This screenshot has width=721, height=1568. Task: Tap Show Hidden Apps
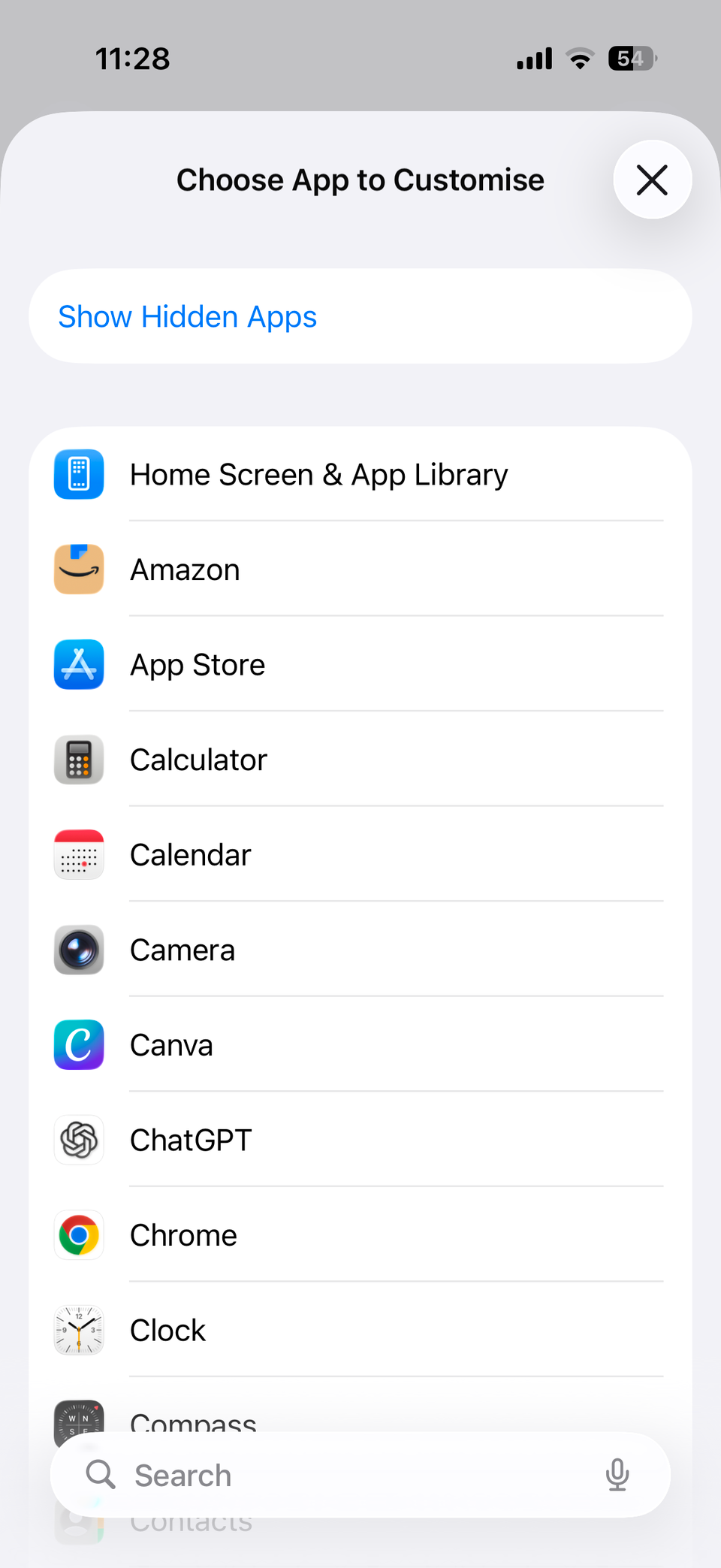tap(188, 316)
